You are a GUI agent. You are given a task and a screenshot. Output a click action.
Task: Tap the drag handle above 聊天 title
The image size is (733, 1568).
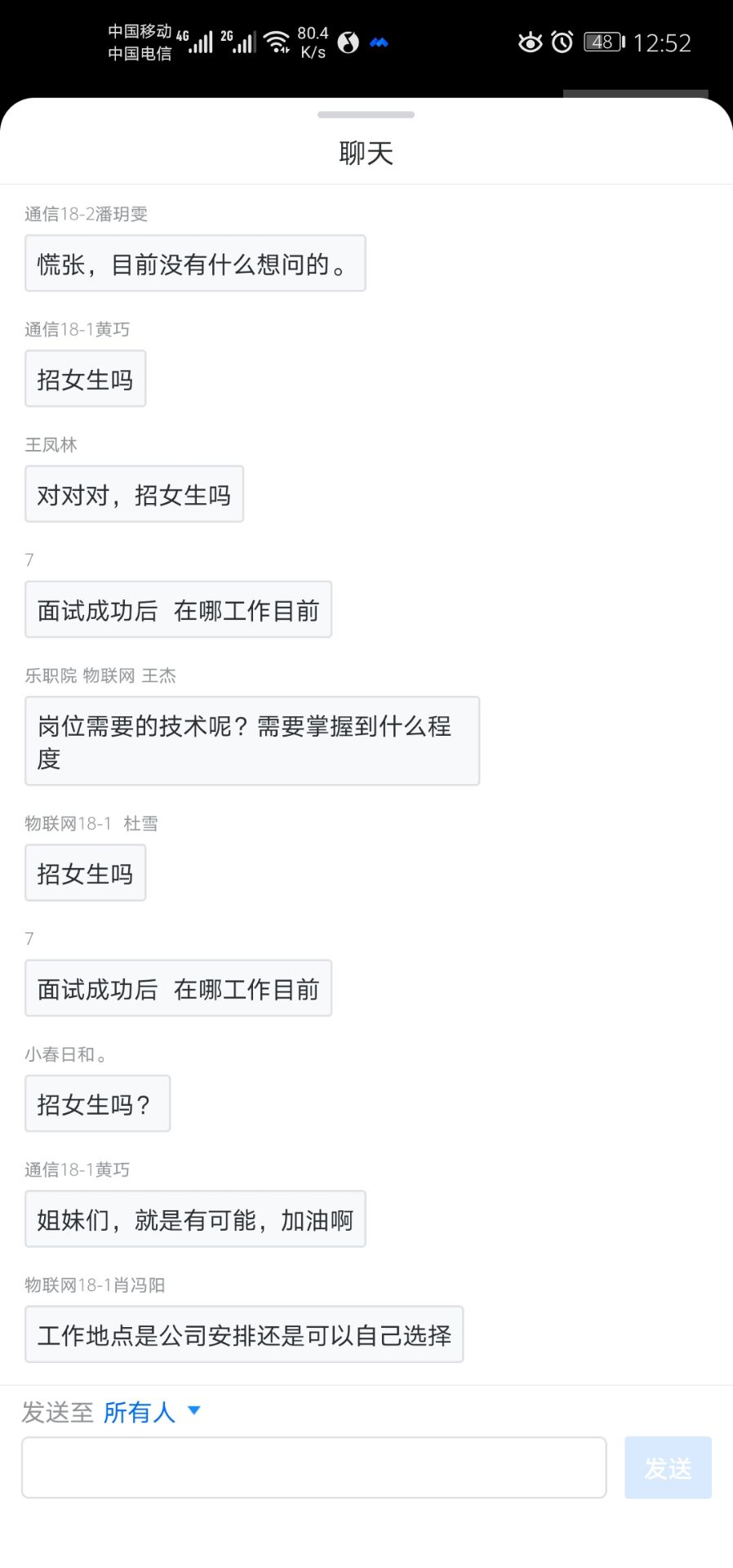pyautogui.click(x=366, y=115)
